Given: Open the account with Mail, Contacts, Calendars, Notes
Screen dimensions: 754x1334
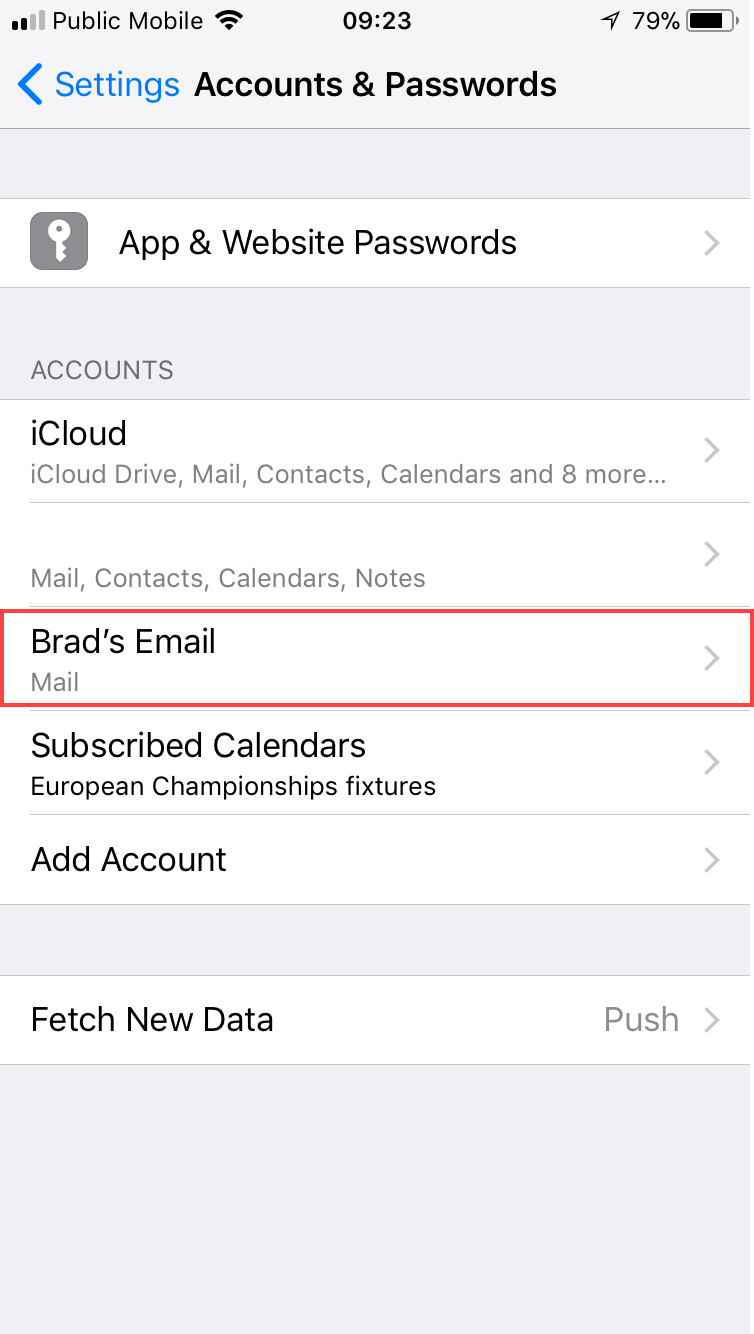Looking at the screenshot, I should (377, 555).
